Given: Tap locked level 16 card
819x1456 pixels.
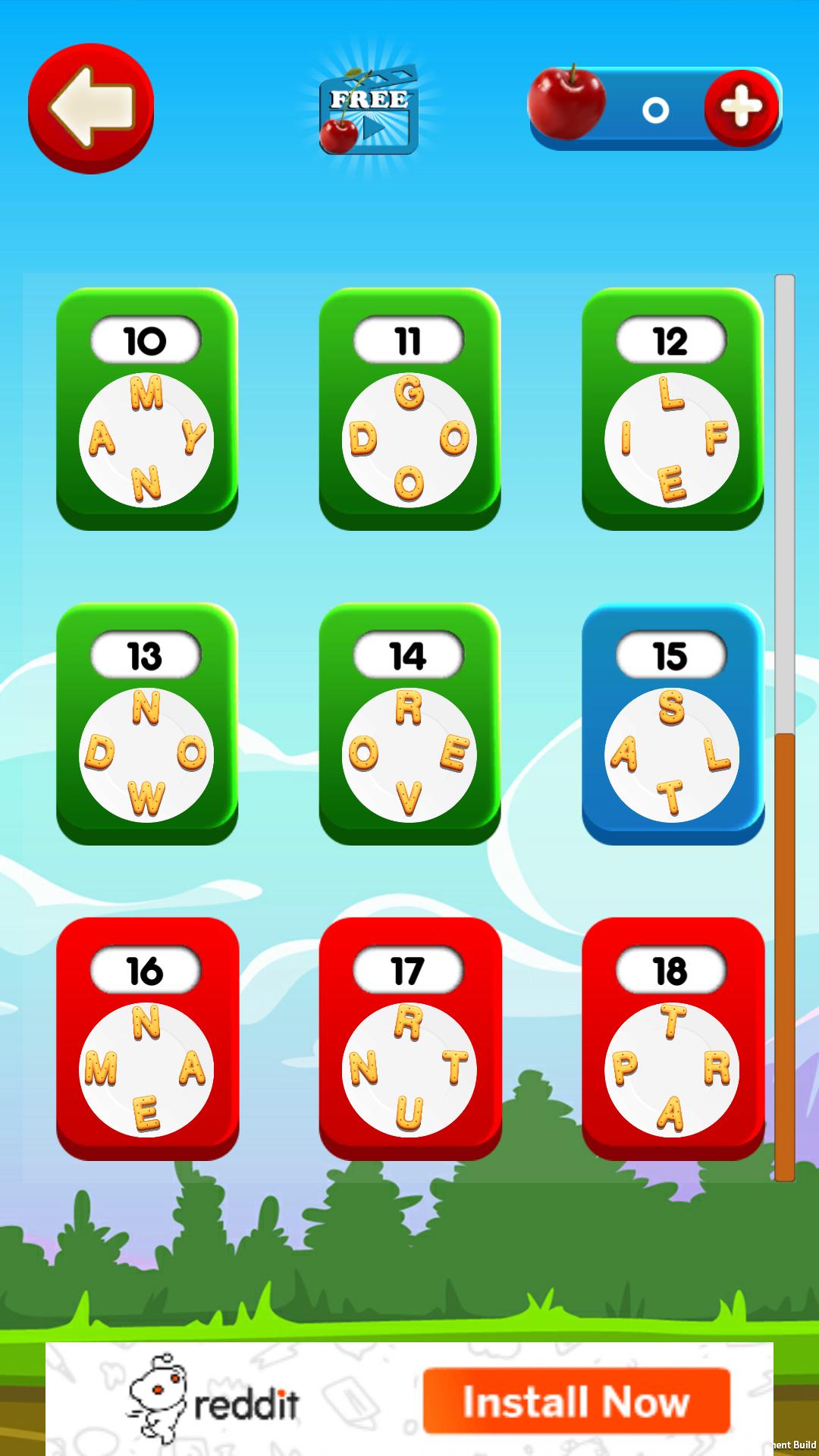Looking at the screenshot, I should 146,1039.
